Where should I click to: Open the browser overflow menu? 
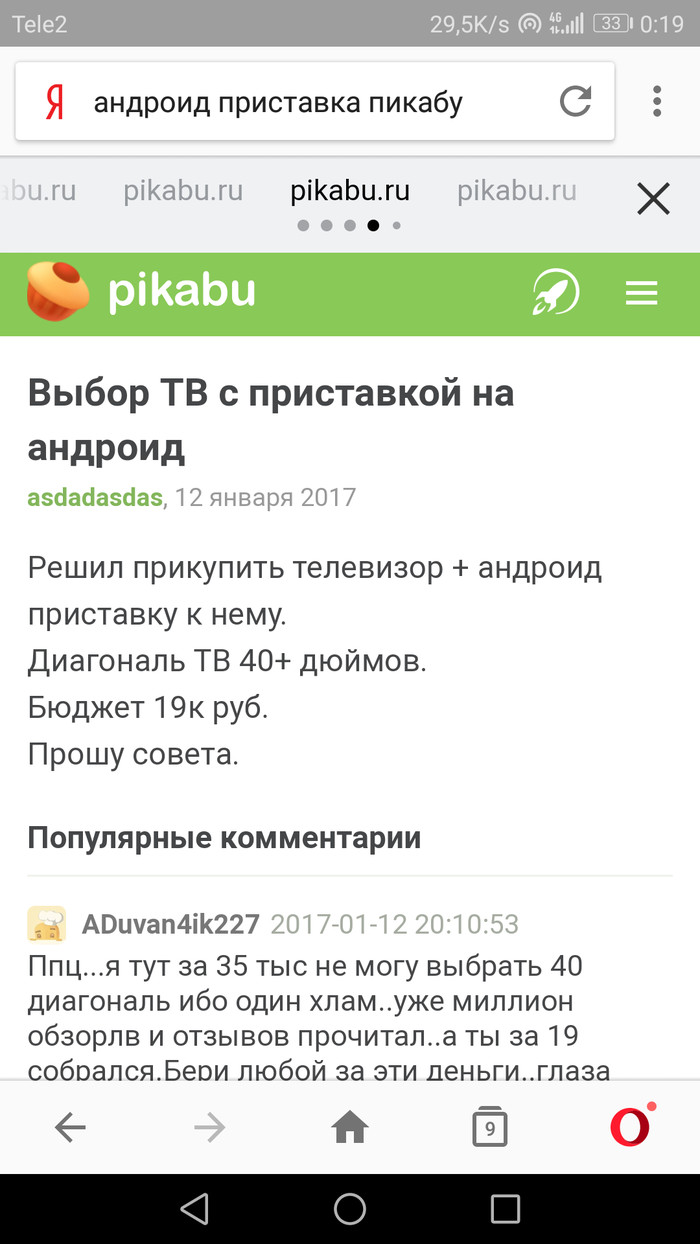[x=657, y=102]
